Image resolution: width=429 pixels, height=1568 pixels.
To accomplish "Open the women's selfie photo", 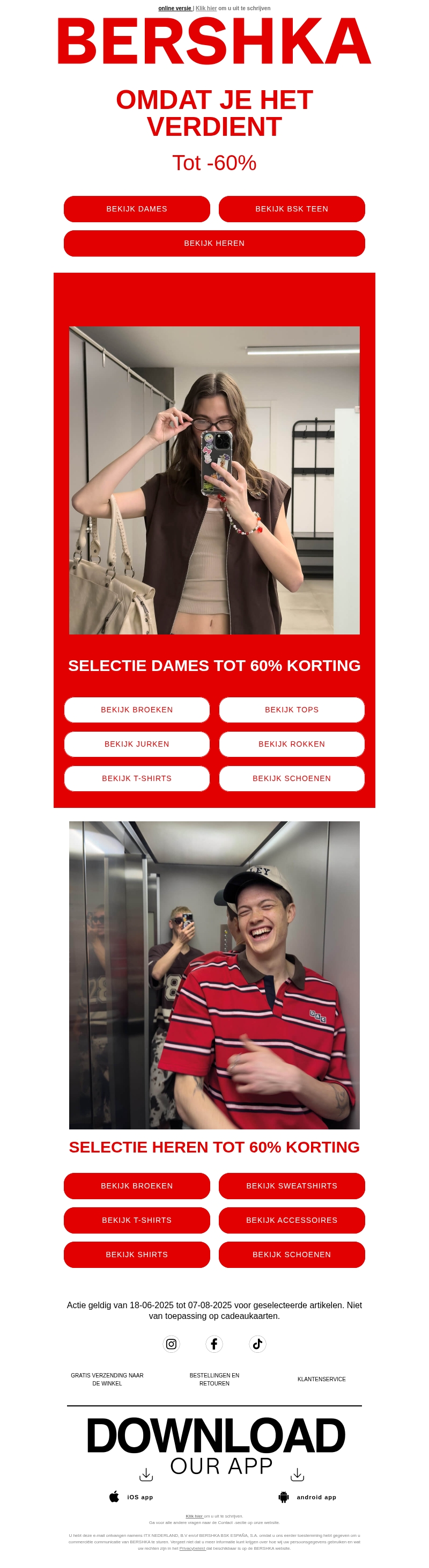I will (214, 480).
